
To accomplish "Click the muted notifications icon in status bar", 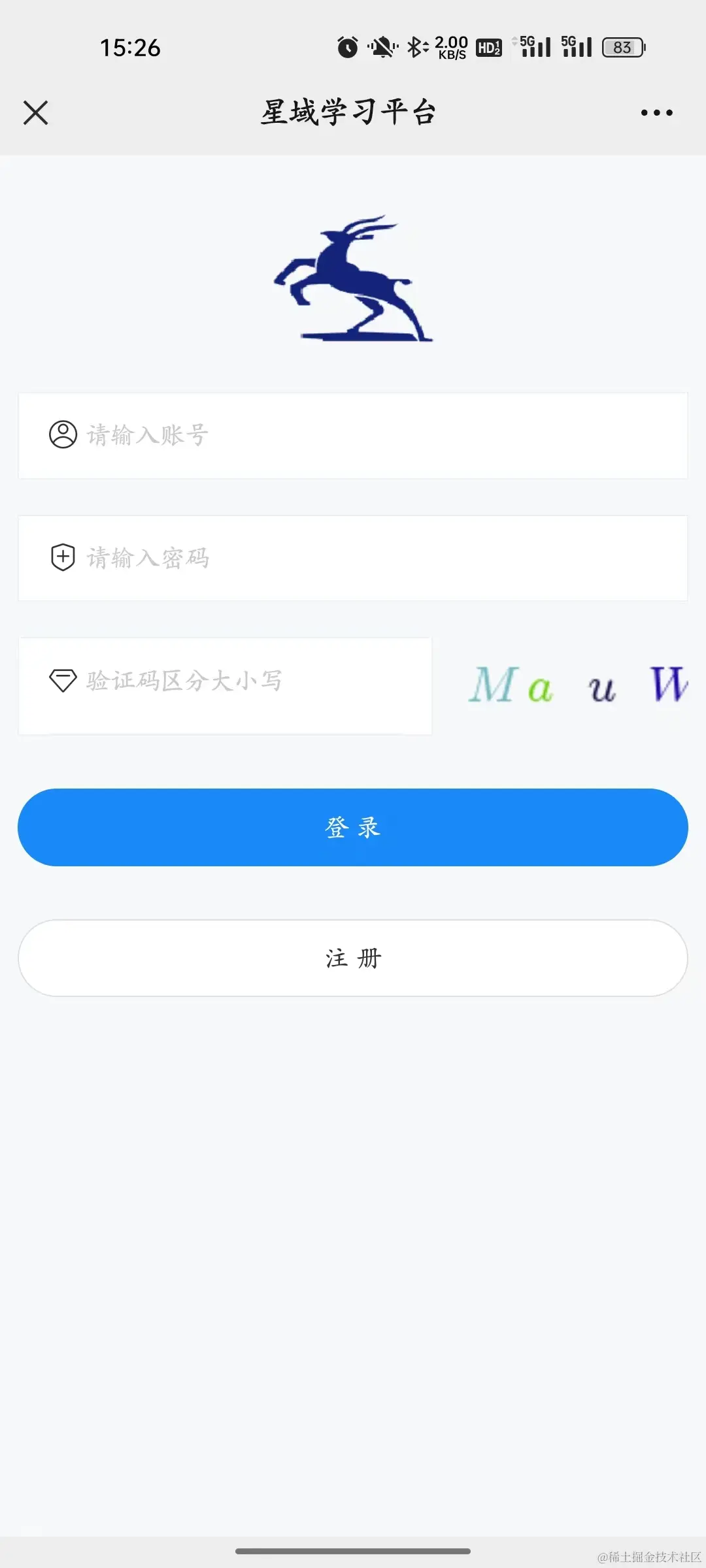I will pyautogui.click(x=382, y=46).
